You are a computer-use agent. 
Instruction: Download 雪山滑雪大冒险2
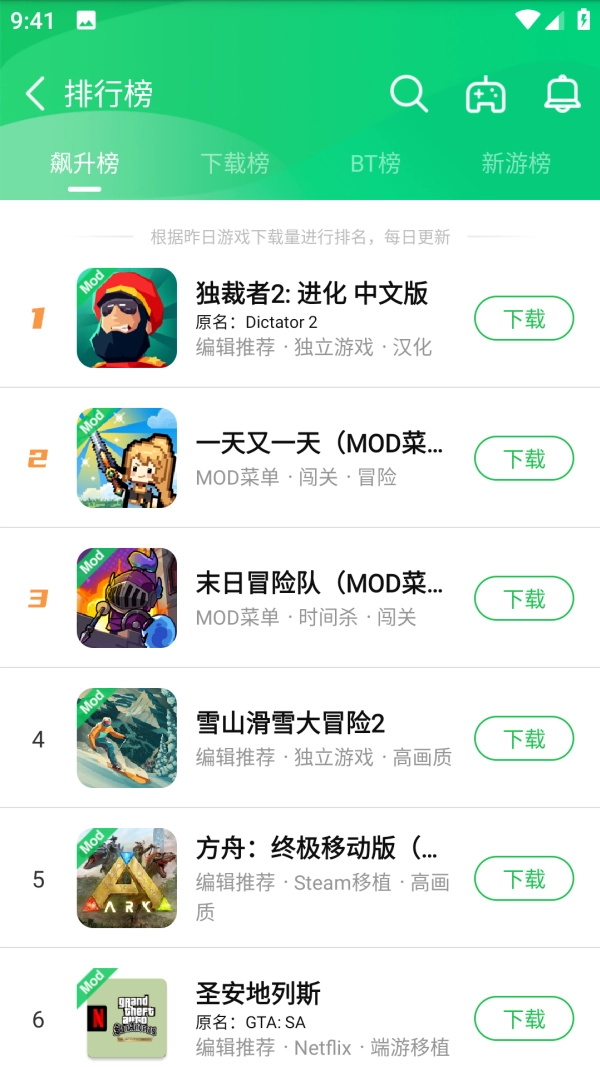click(523, 739)
